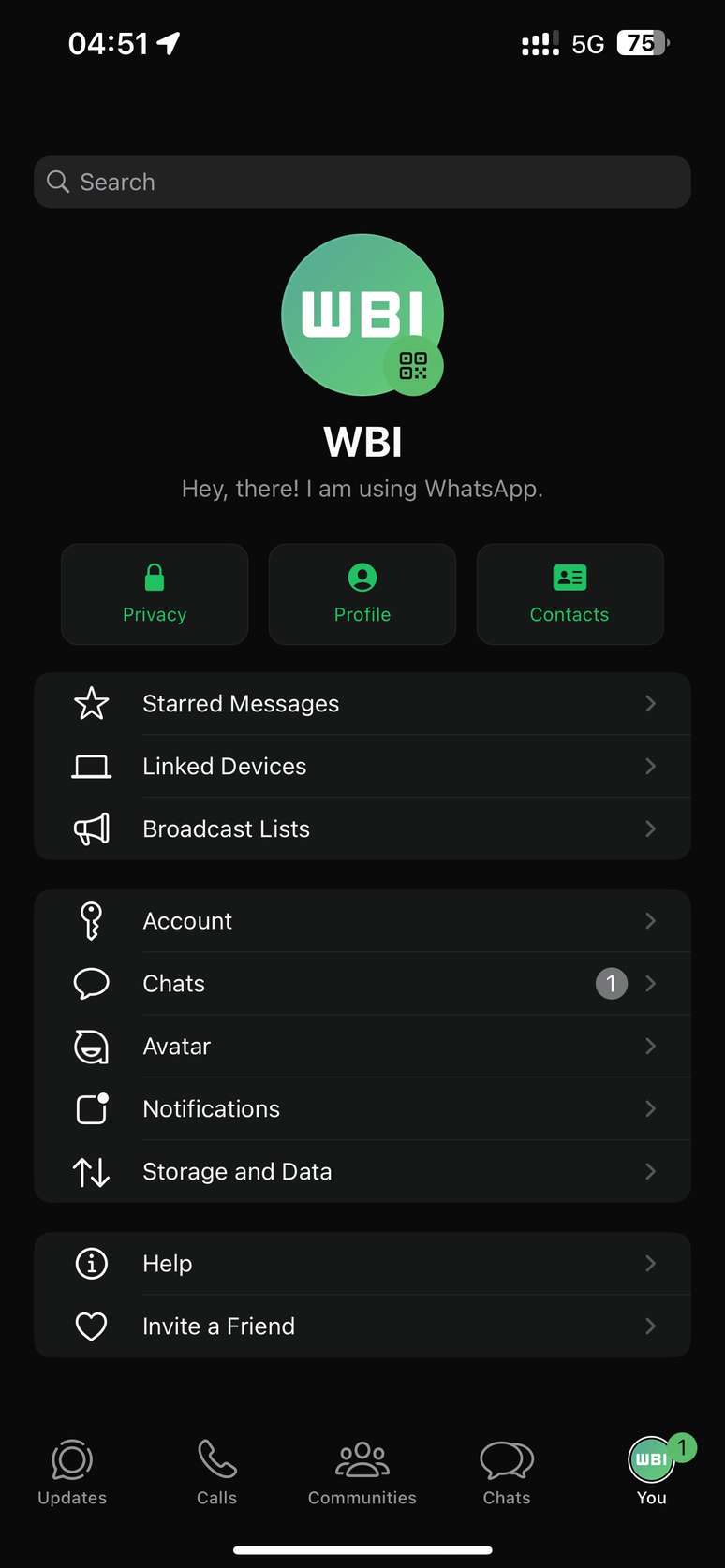Select Invite a Friend
Viewport: 725px width, 1568px height.
coord(362,1326)
